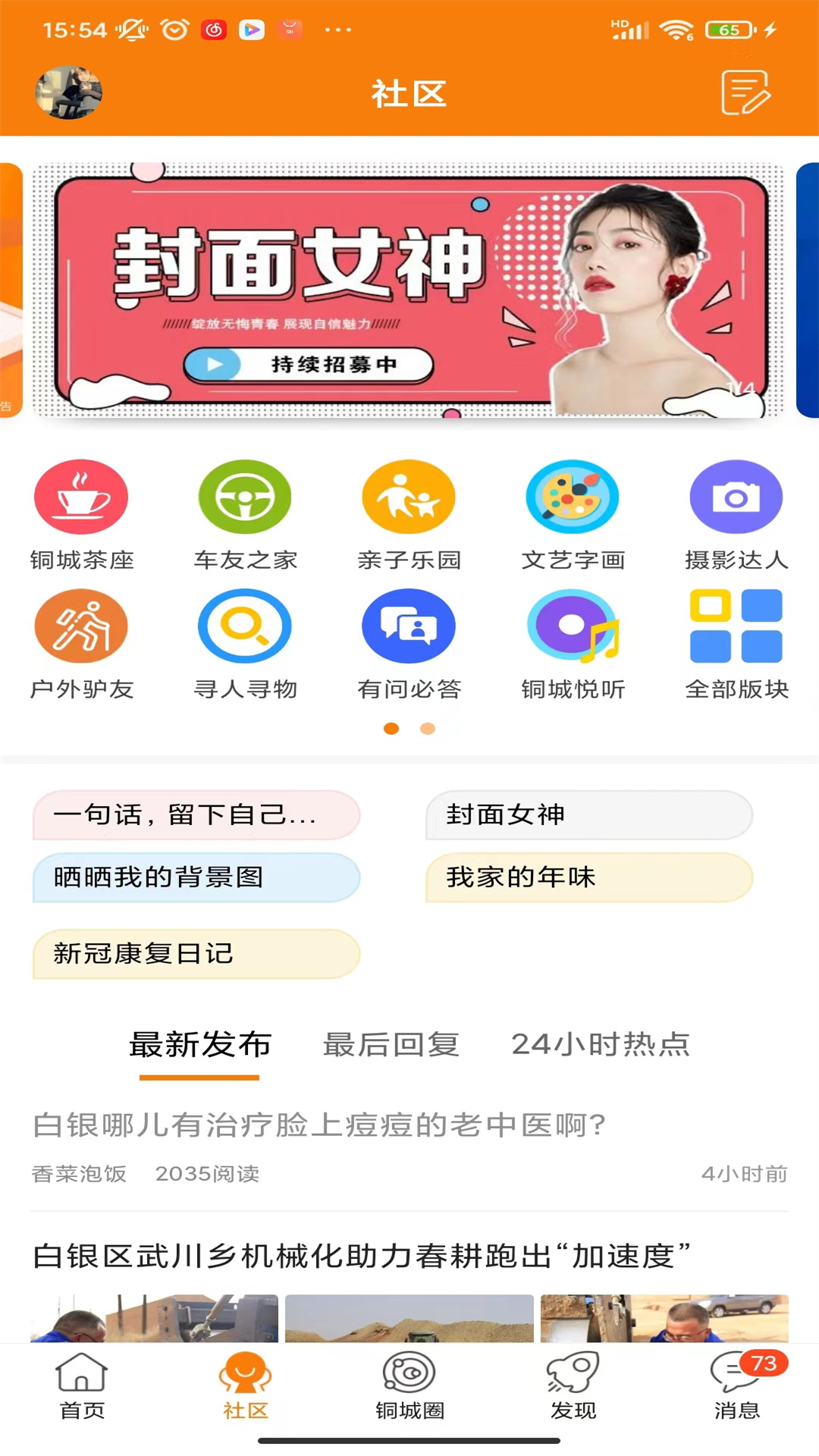Image resolution: width=819 pixels, height=1456 pixels.
Task: Open 亲子乐园 parent-child section icon
Action: [x=409, y=497]
